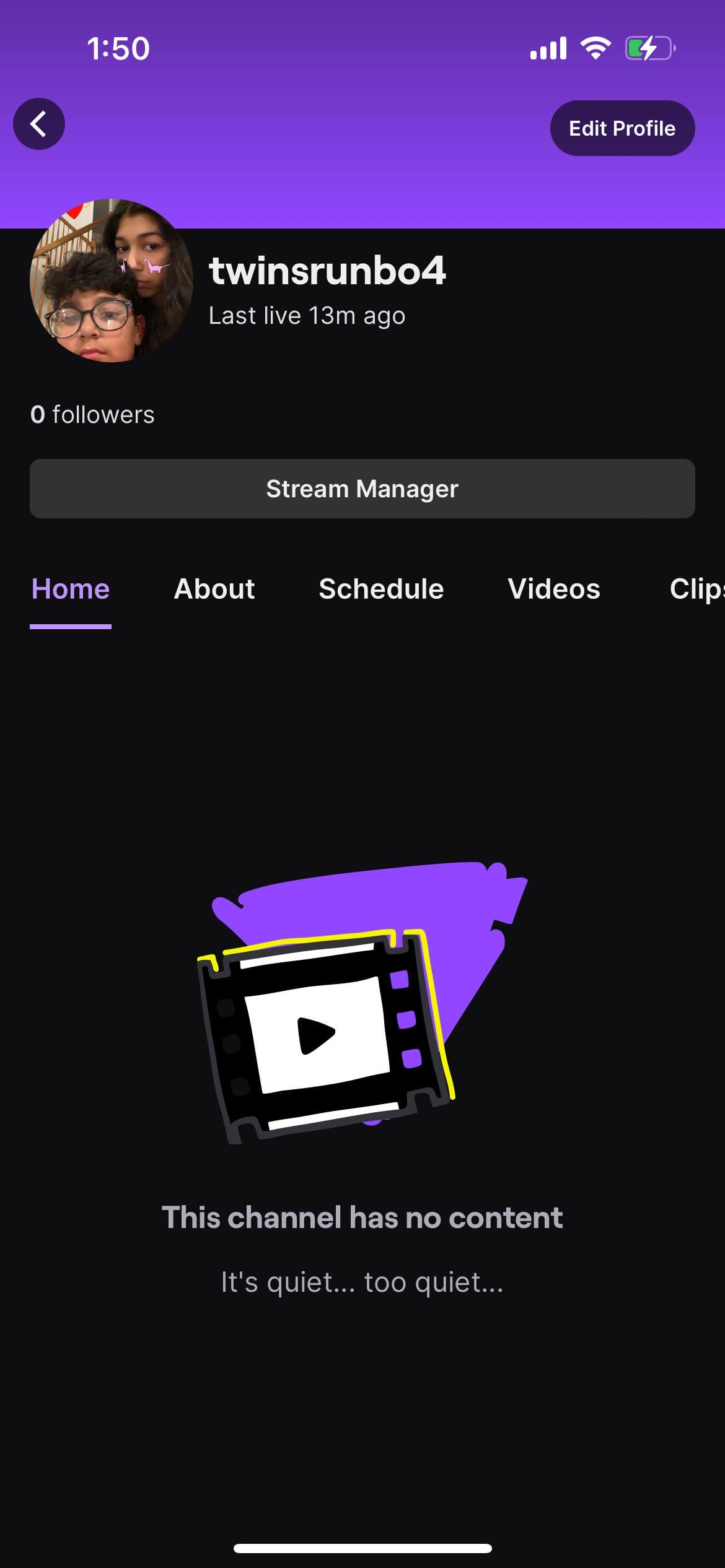Switch to the Clips tab
This screenshot has height=1568, width=725.
696,589
